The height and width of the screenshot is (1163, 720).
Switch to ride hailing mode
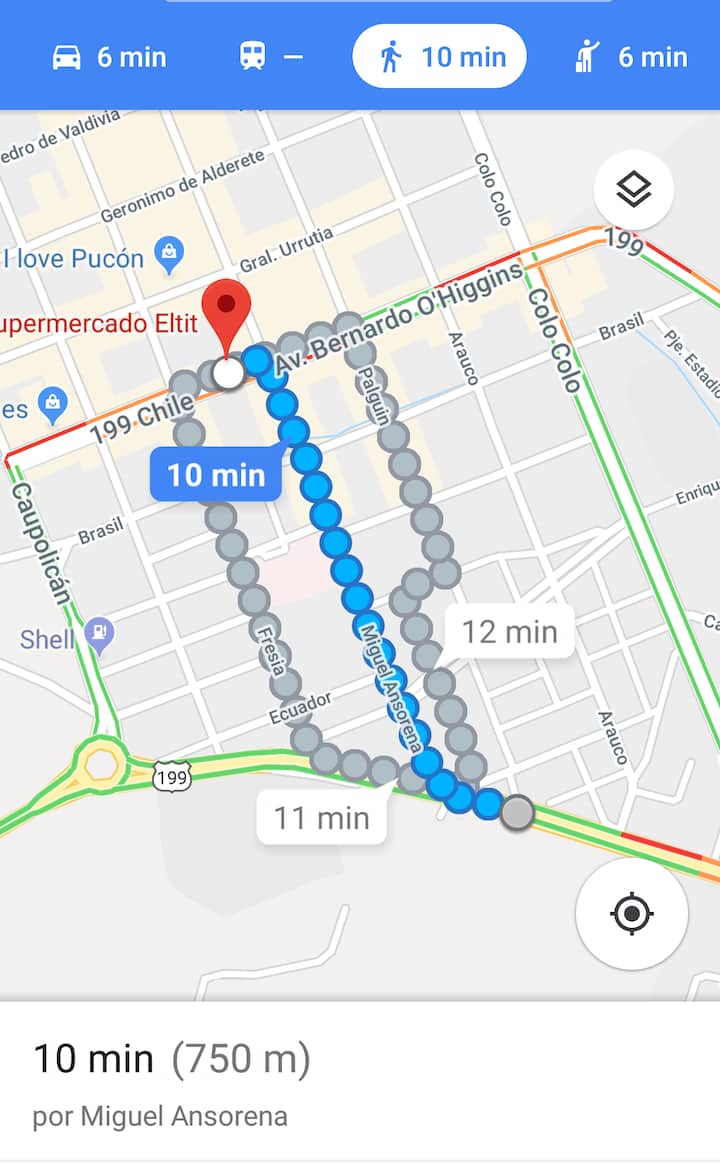click(x=631, y=57)
